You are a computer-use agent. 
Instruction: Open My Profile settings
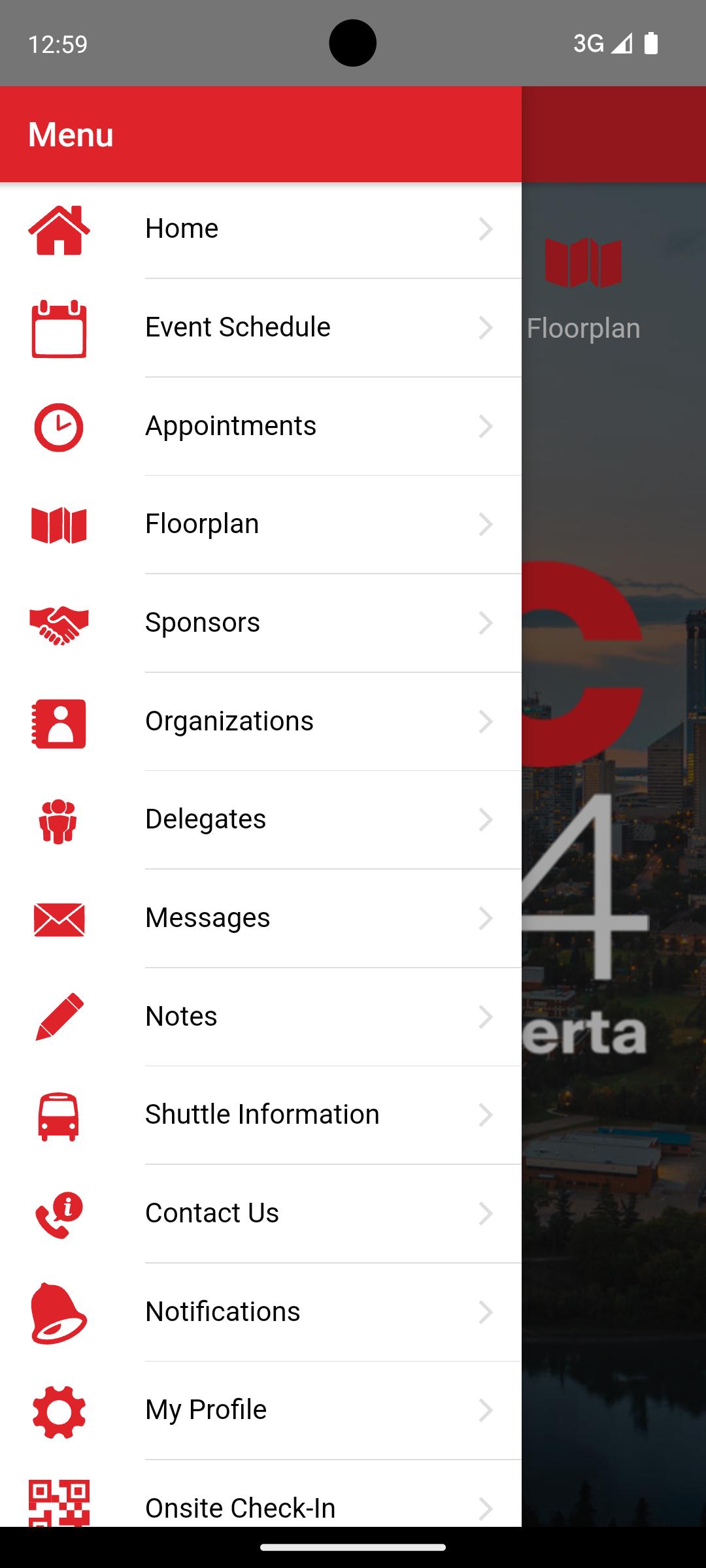261,1411
